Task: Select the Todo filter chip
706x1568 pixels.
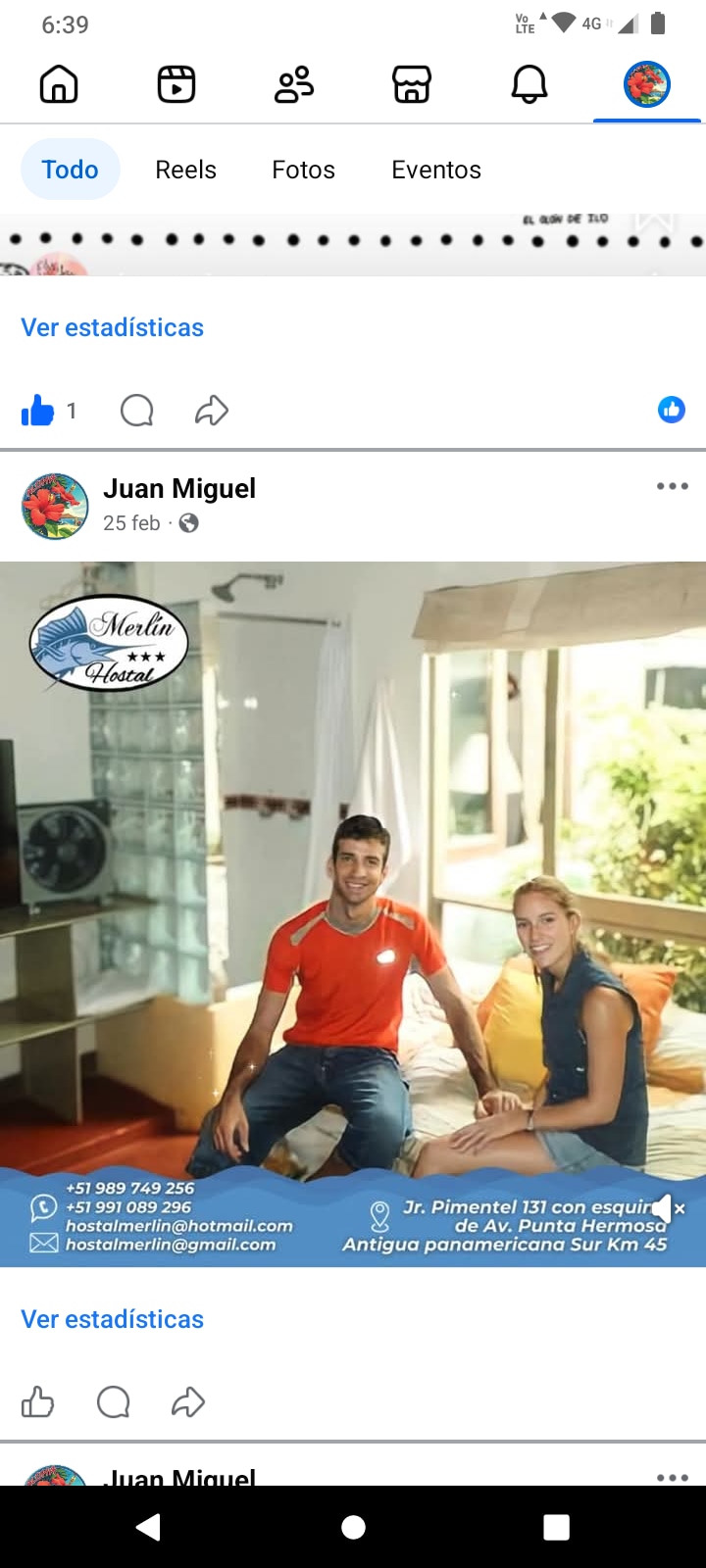Action: pyautogui.click(x=71, y=170)
